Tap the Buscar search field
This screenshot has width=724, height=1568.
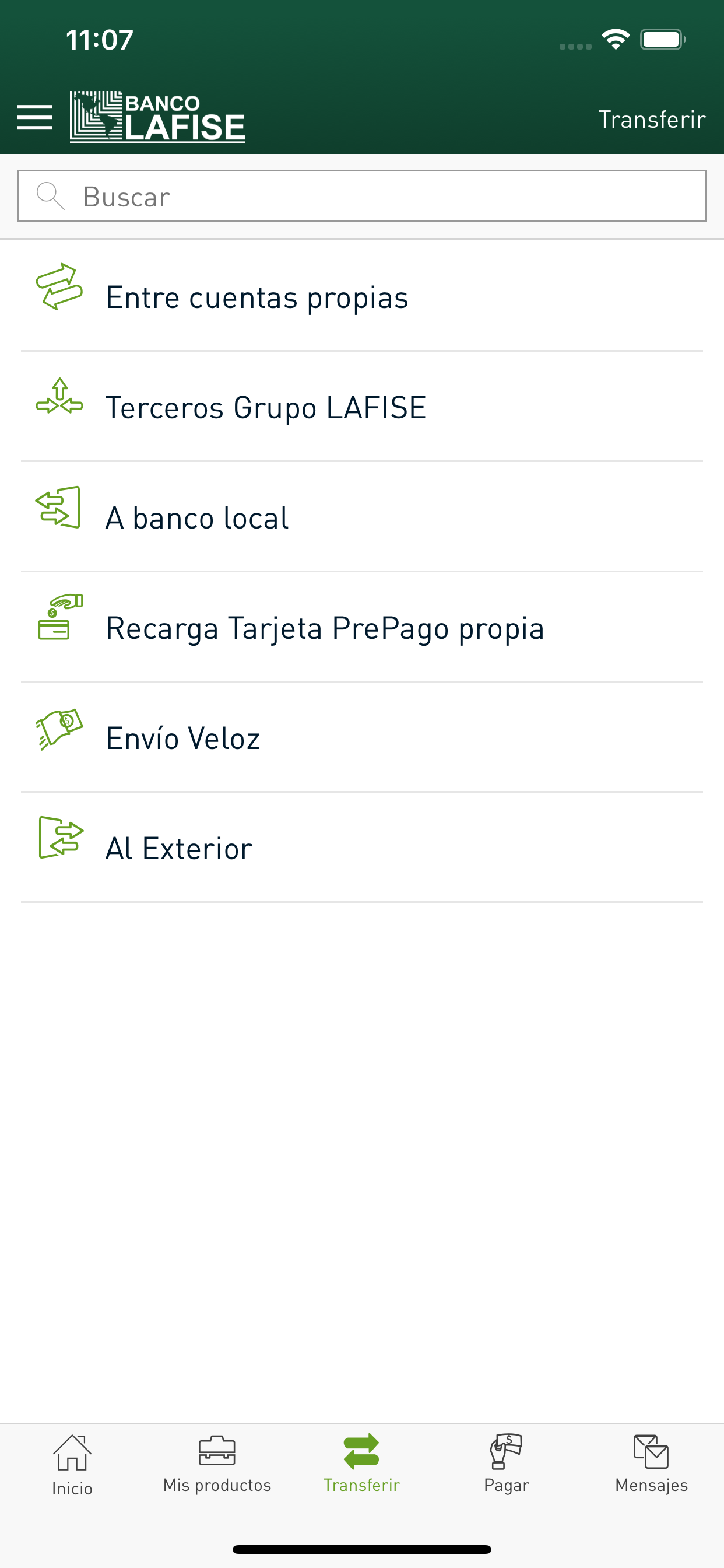(x=362, y=196)
